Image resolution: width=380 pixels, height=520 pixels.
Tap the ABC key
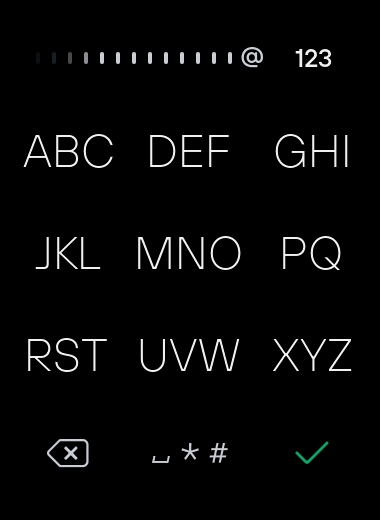tap(69, 151)
